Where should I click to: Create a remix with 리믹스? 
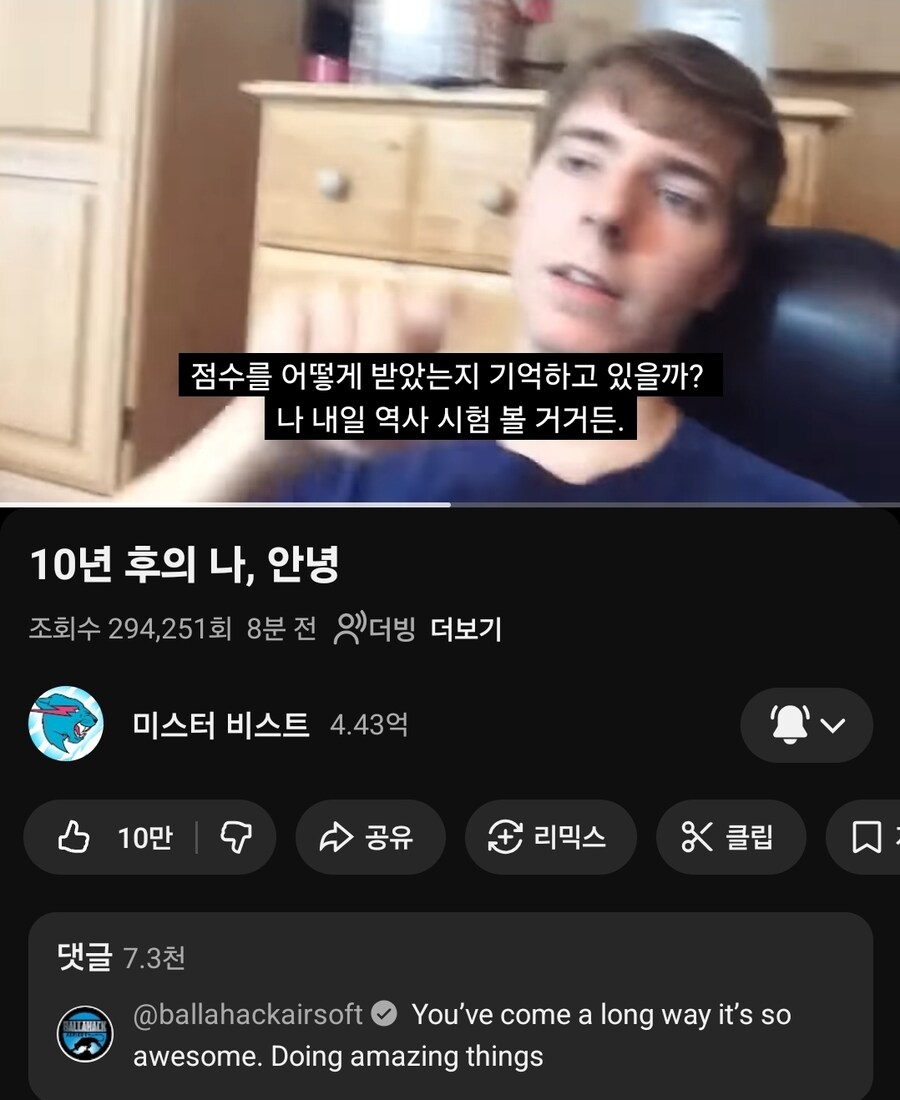tap(549, 838)
